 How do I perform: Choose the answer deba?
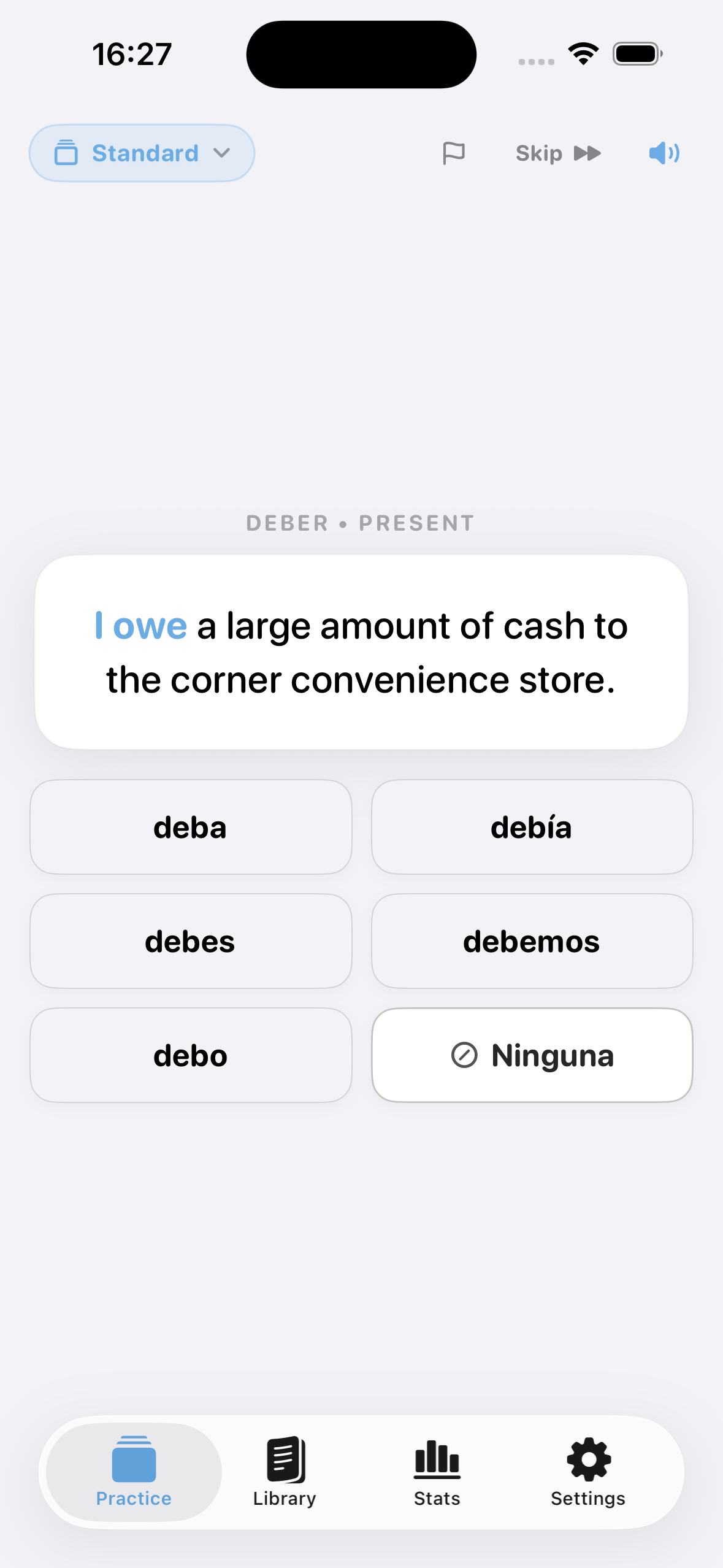click(x=191, y=827)
